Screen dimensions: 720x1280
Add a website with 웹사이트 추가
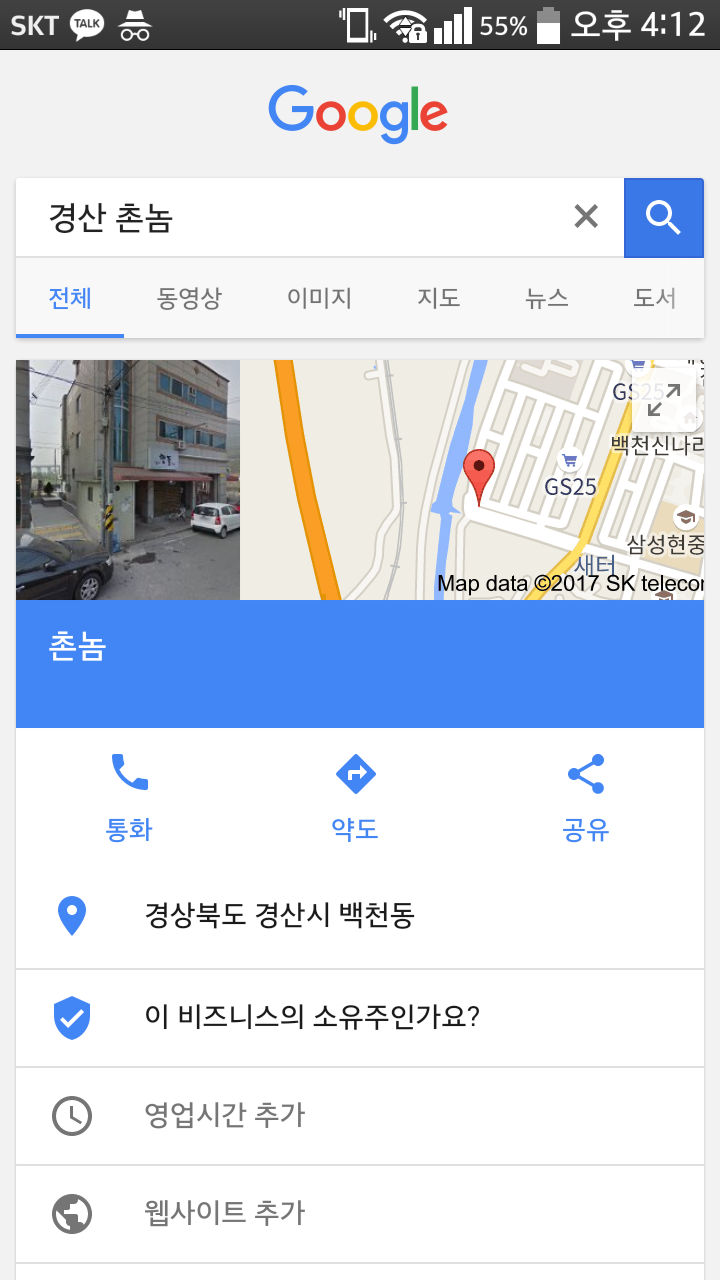pyautogui.click(x=225, y=1213)
